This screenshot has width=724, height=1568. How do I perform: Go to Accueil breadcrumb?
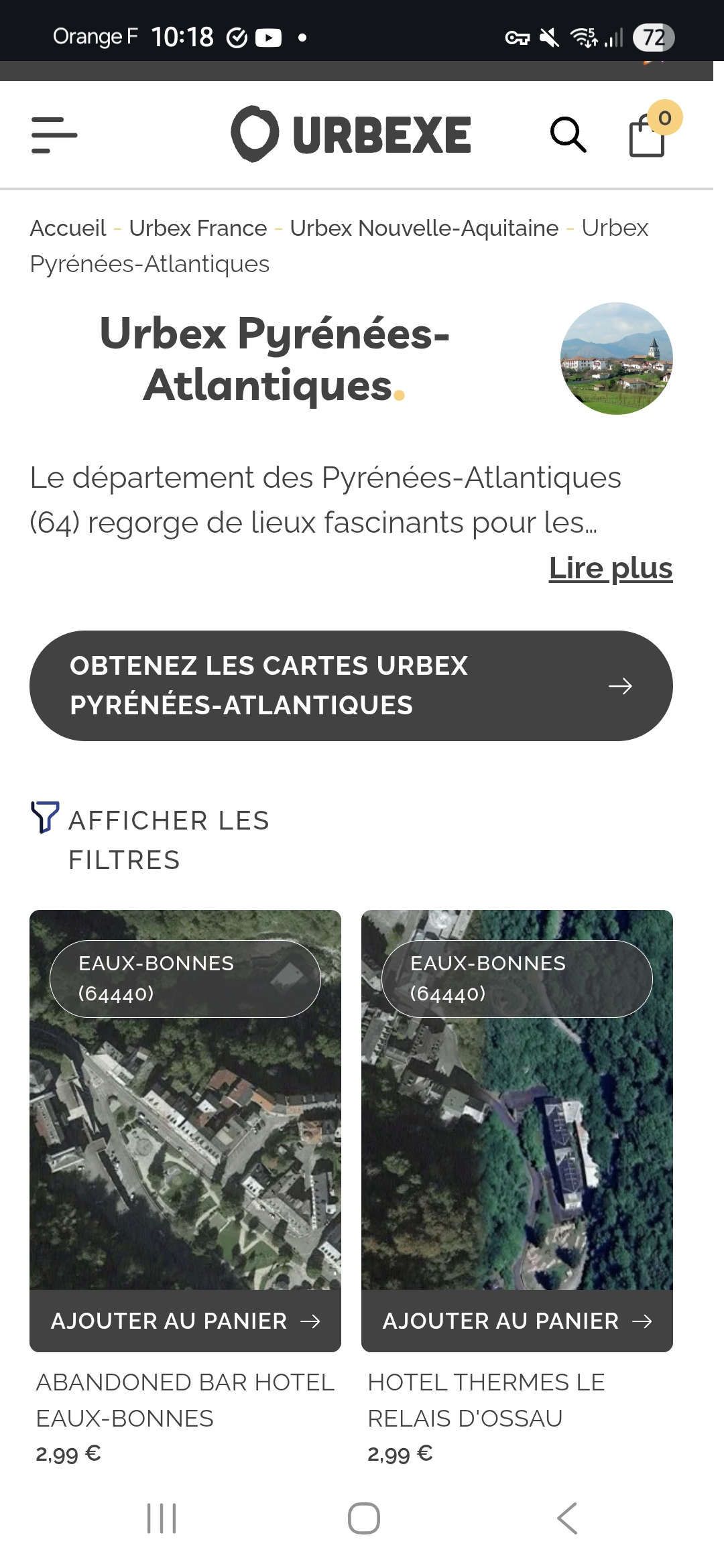(68, 228)
